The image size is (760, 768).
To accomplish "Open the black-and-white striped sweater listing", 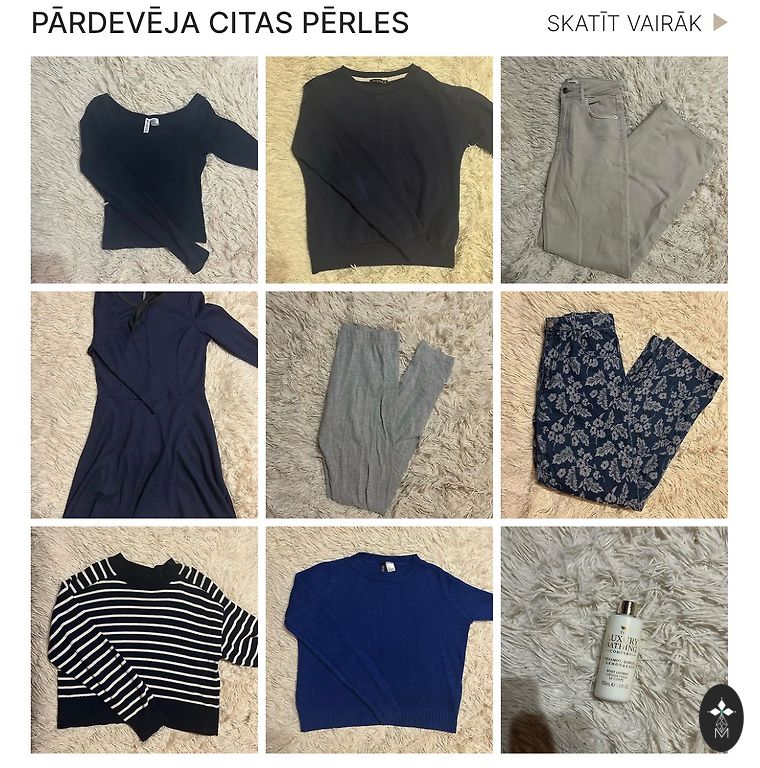I will point(144,640).
